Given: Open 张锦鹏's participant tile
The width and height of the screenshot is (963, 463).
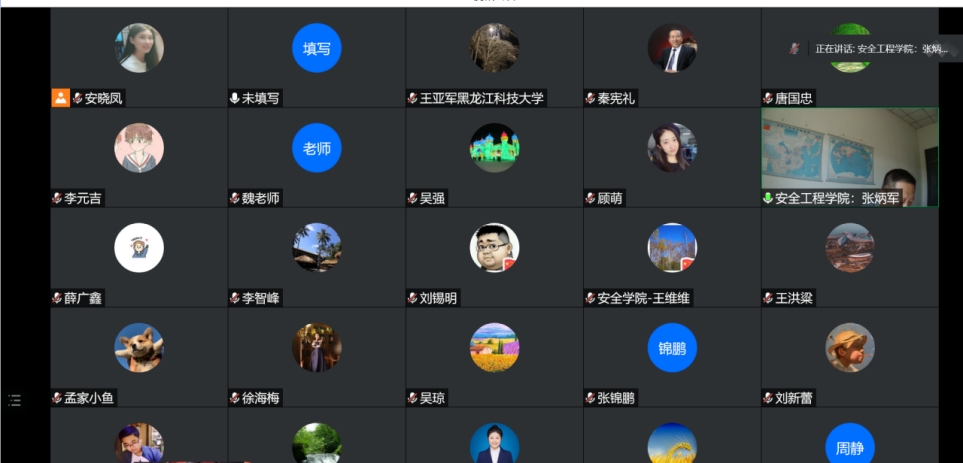Looking at the screenshot, I should tap(672, 357).
